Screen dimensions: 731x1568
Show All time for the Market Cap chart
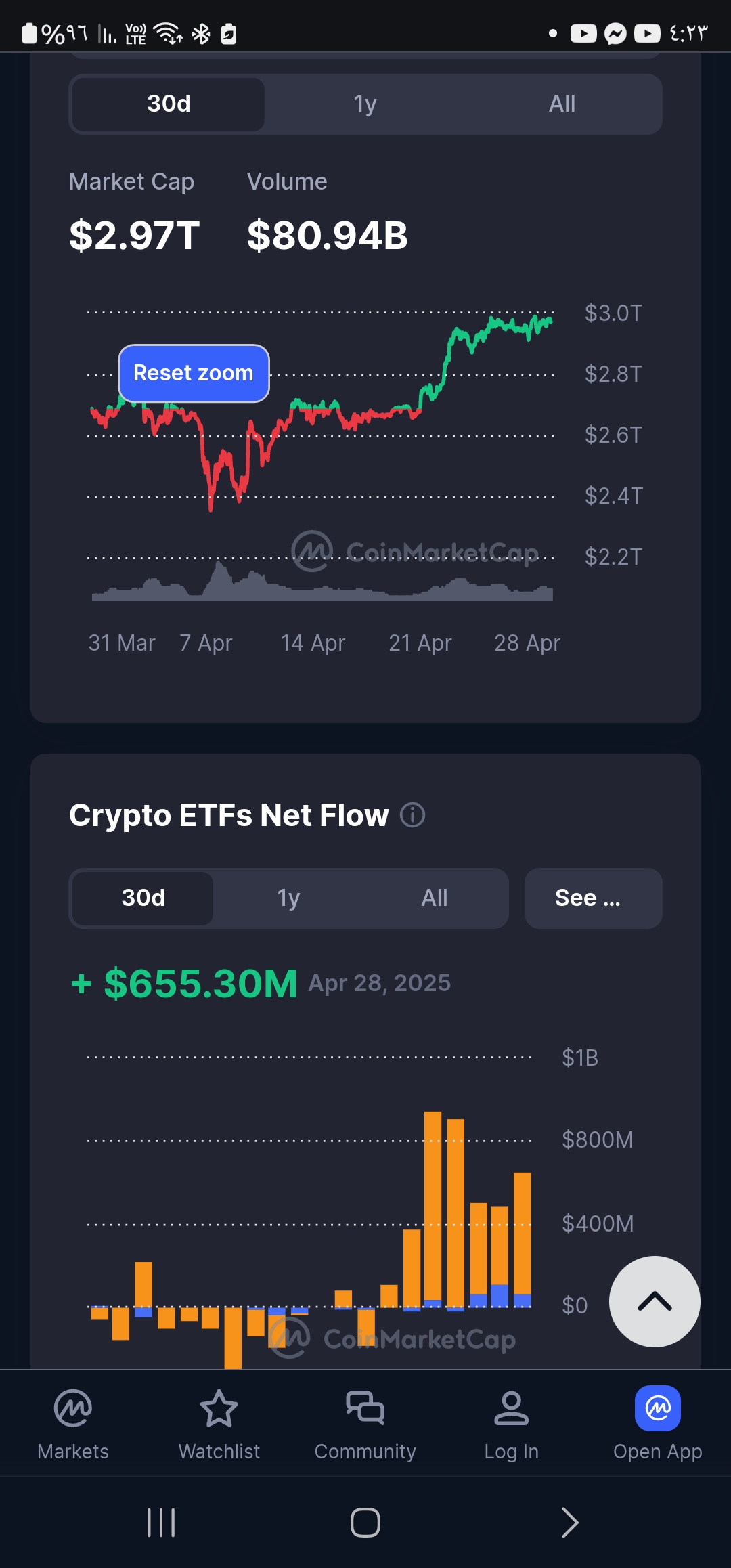[562, 104]
